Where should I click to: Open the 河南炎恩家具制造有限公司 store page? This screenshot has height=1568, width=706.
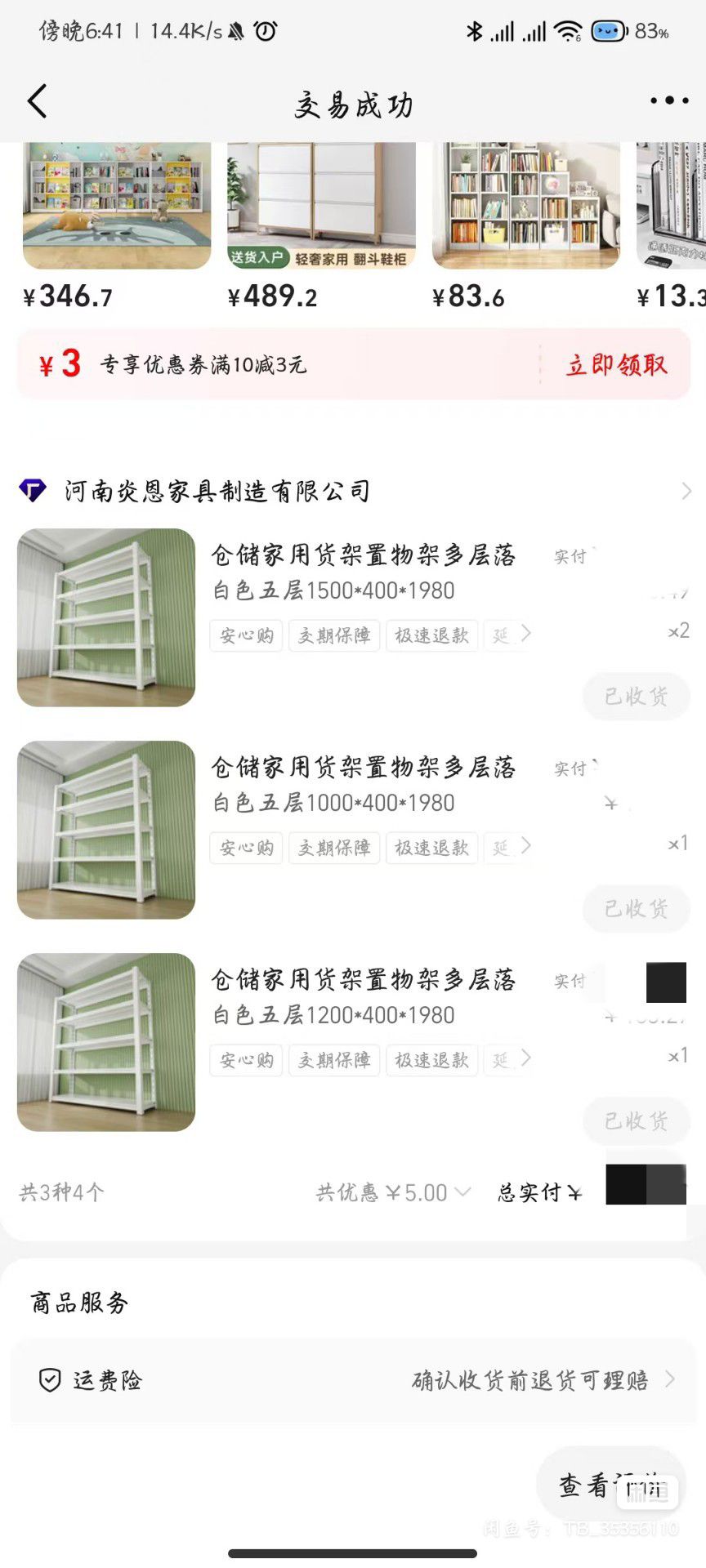coord(217,491)
